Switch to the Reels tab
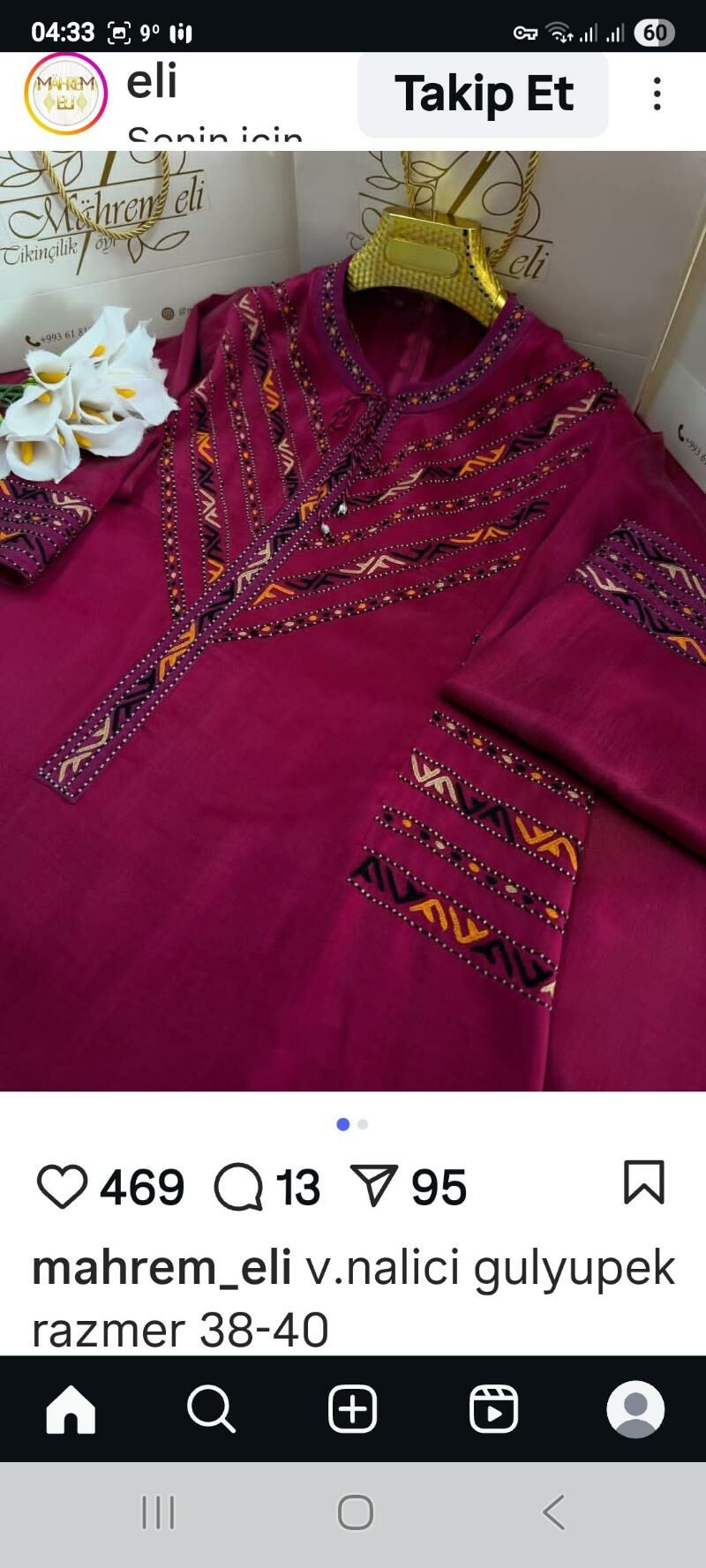The image size is (706, 1568). (493, 1409)
